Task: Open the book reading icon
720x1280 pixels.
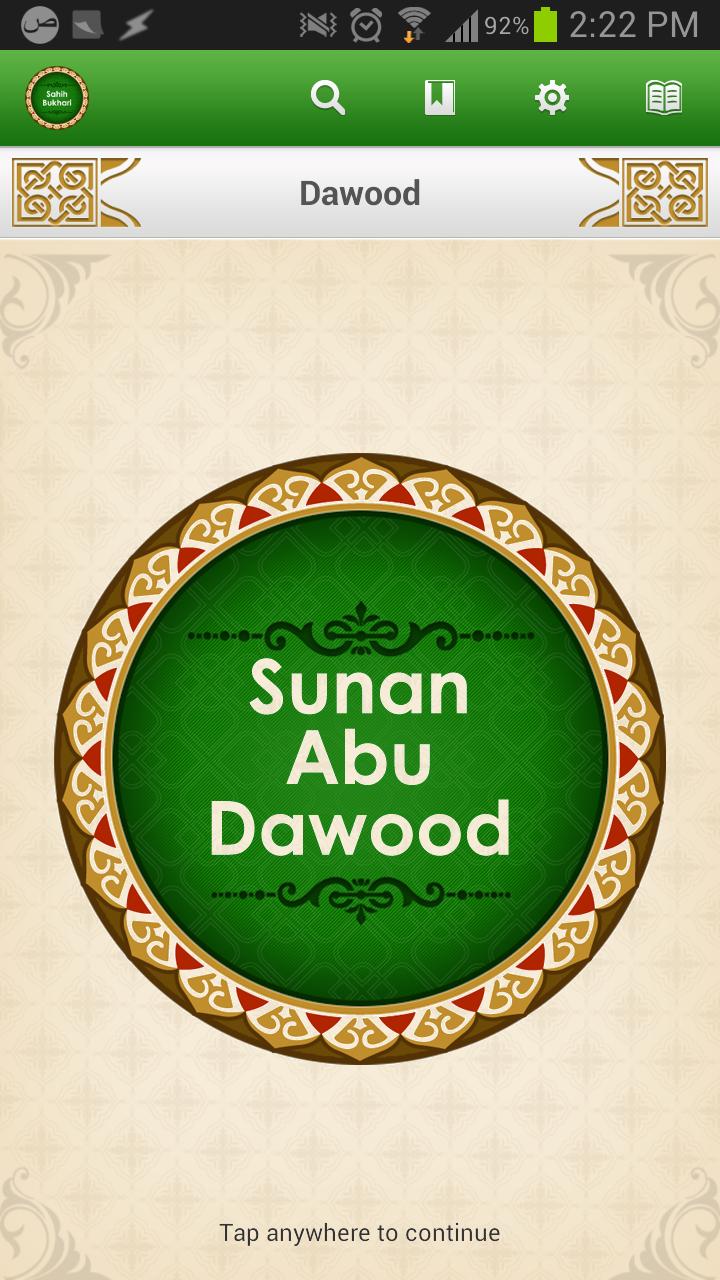Action: 664,98
